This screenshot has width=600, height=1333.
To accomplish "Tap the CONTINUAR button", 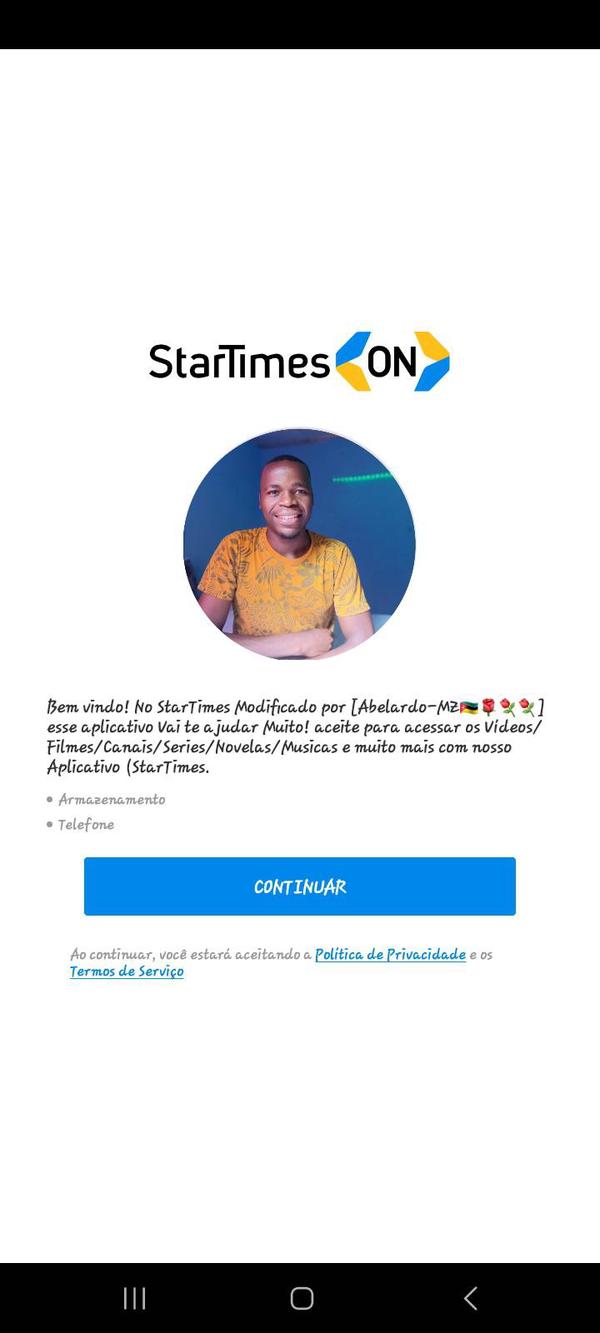I will tap(300, 886).
